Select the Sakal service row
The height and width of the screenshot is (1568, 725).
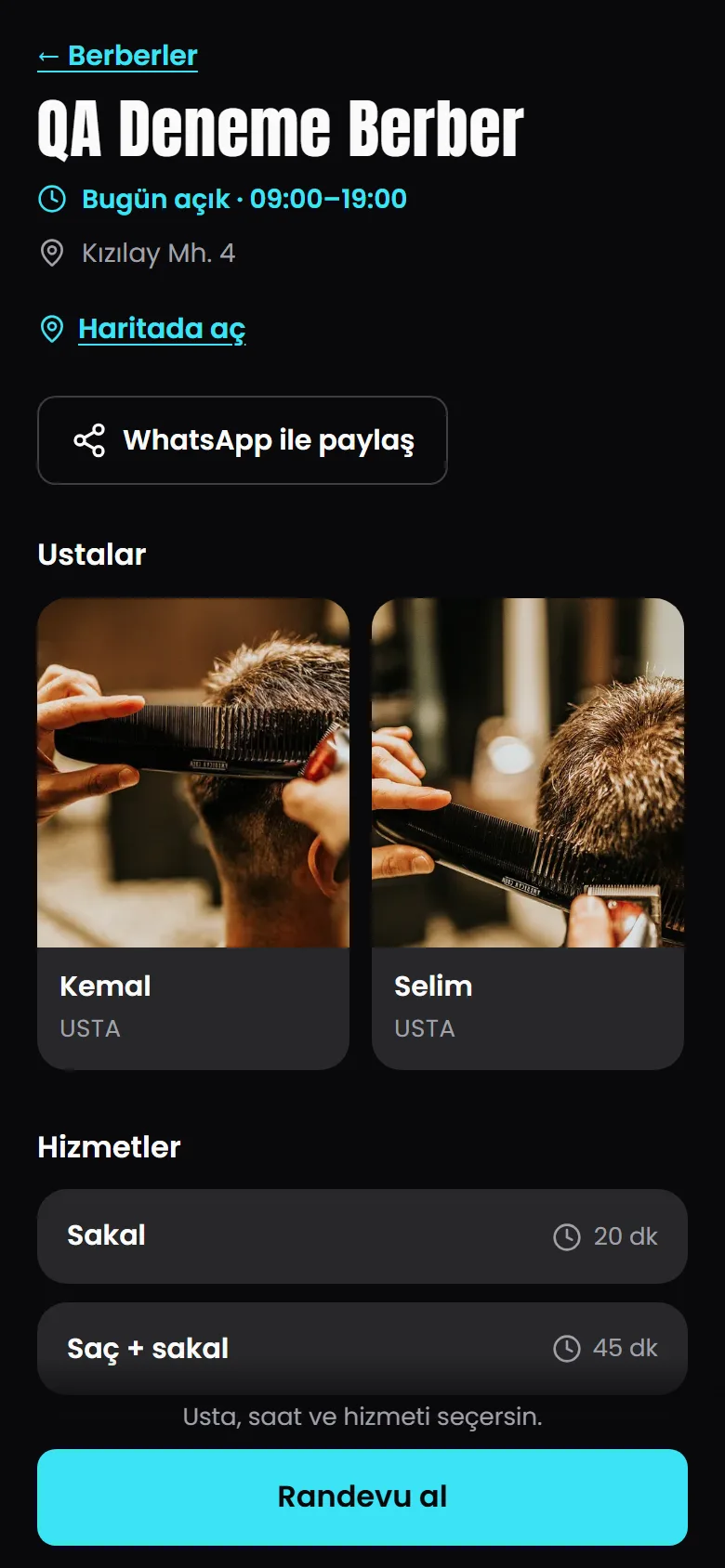362,1236
